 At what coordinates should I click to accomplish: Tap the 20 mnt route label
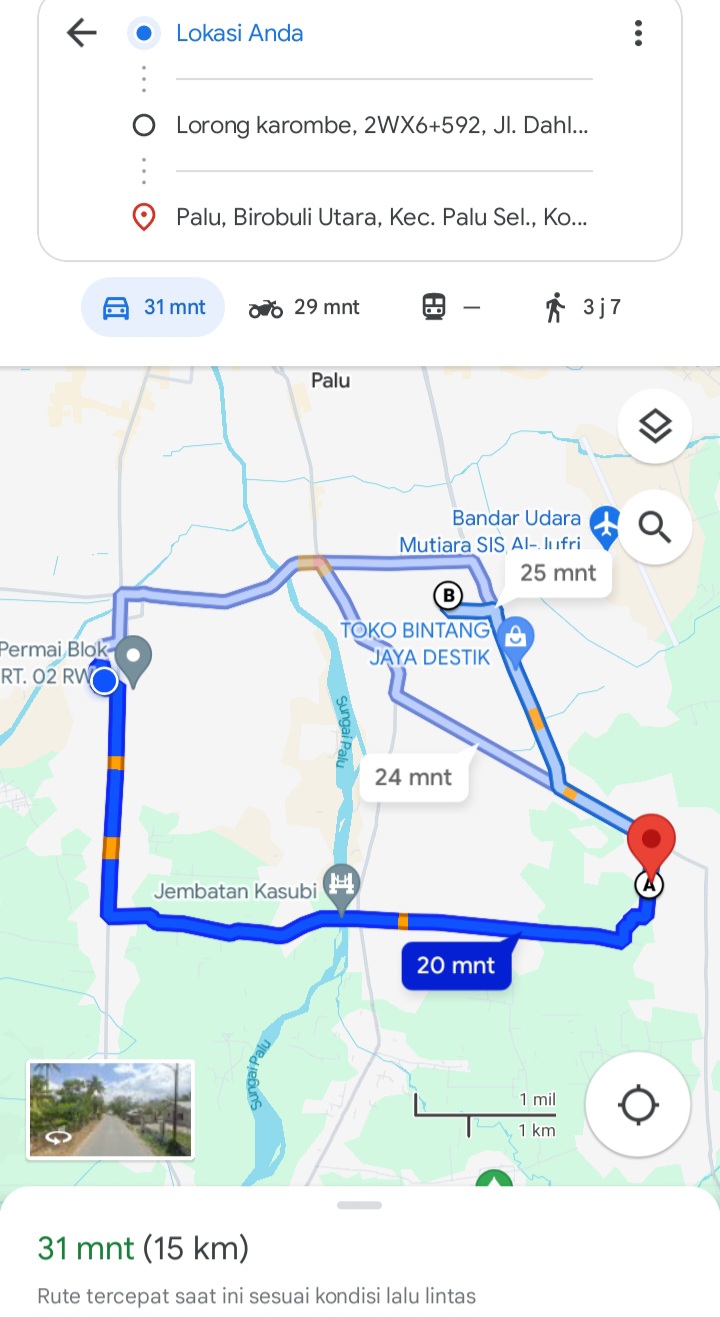pos(456,966)
